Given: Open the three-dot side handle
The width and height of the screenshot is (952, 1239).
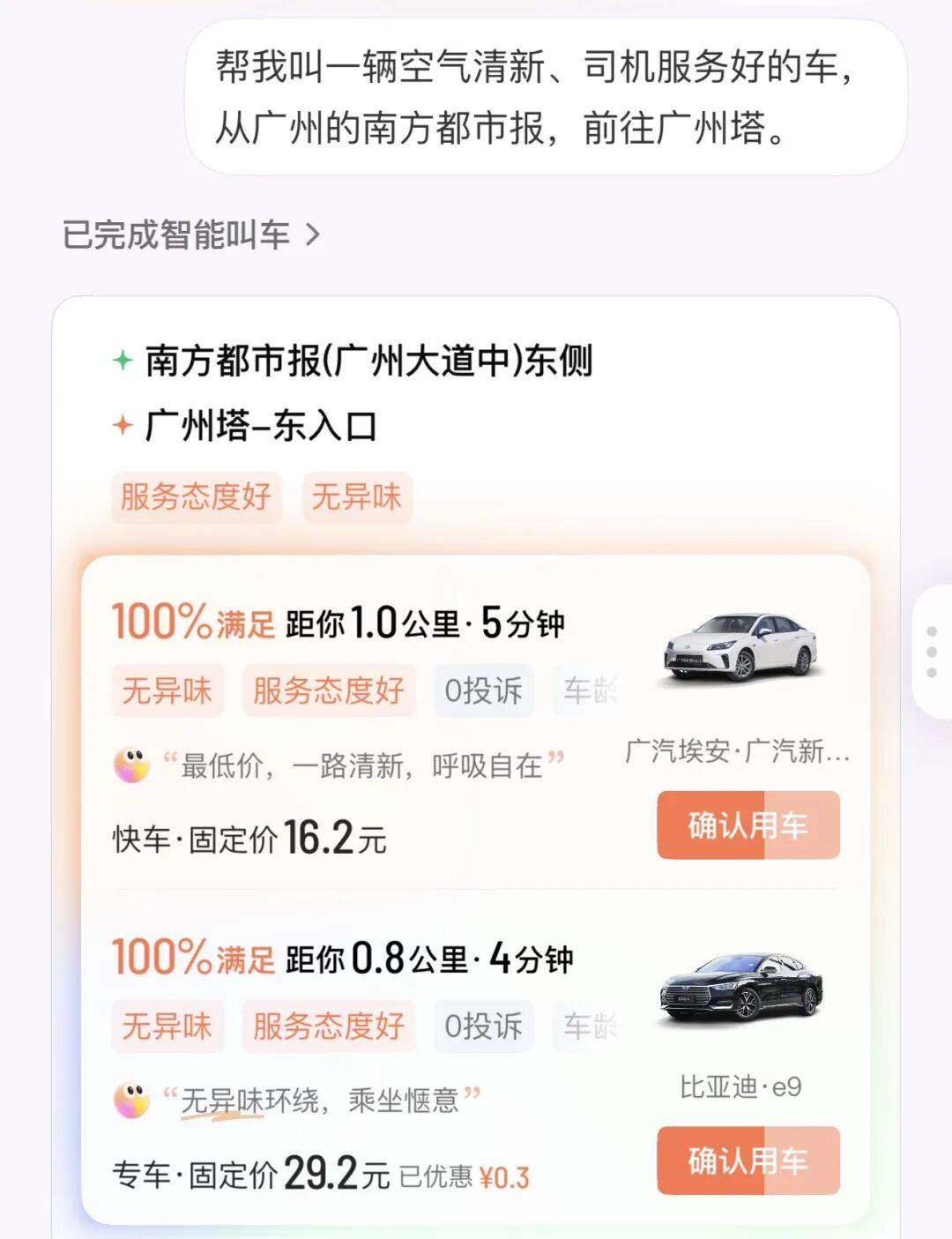Looking at the screenshot, I should [932, 653].
